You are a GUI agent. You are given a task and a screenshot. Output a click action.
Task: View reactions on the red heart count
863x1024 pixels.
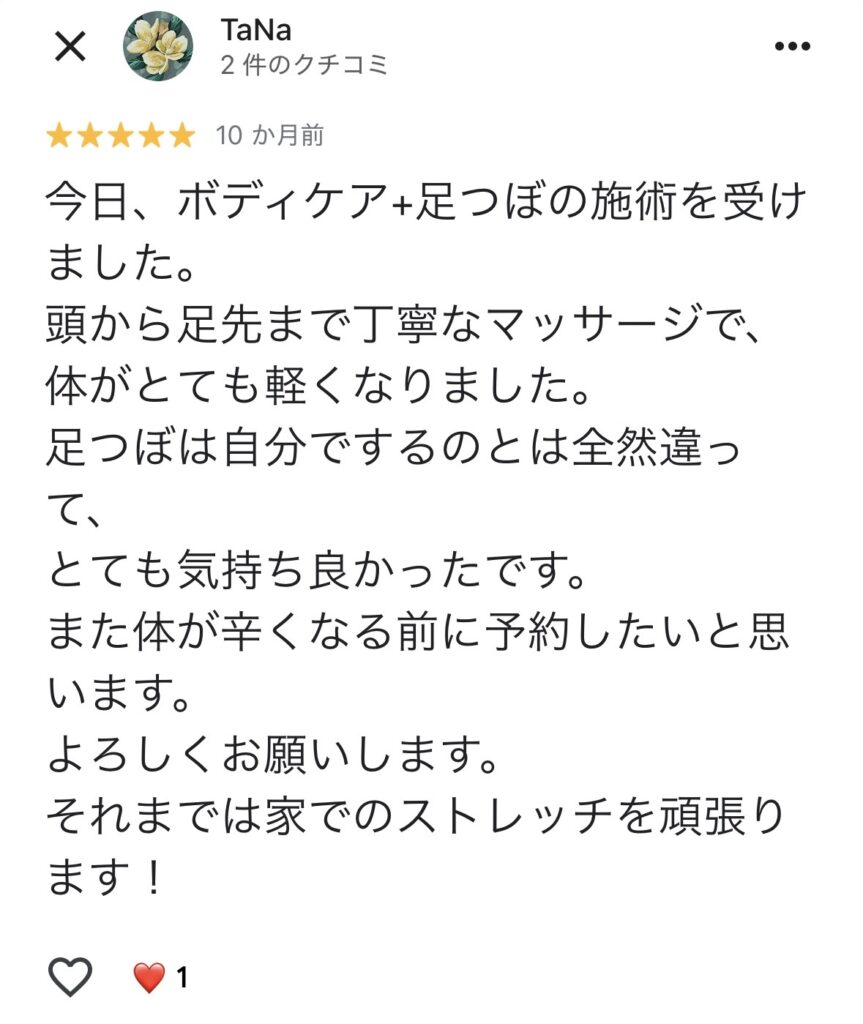(160, 978)
